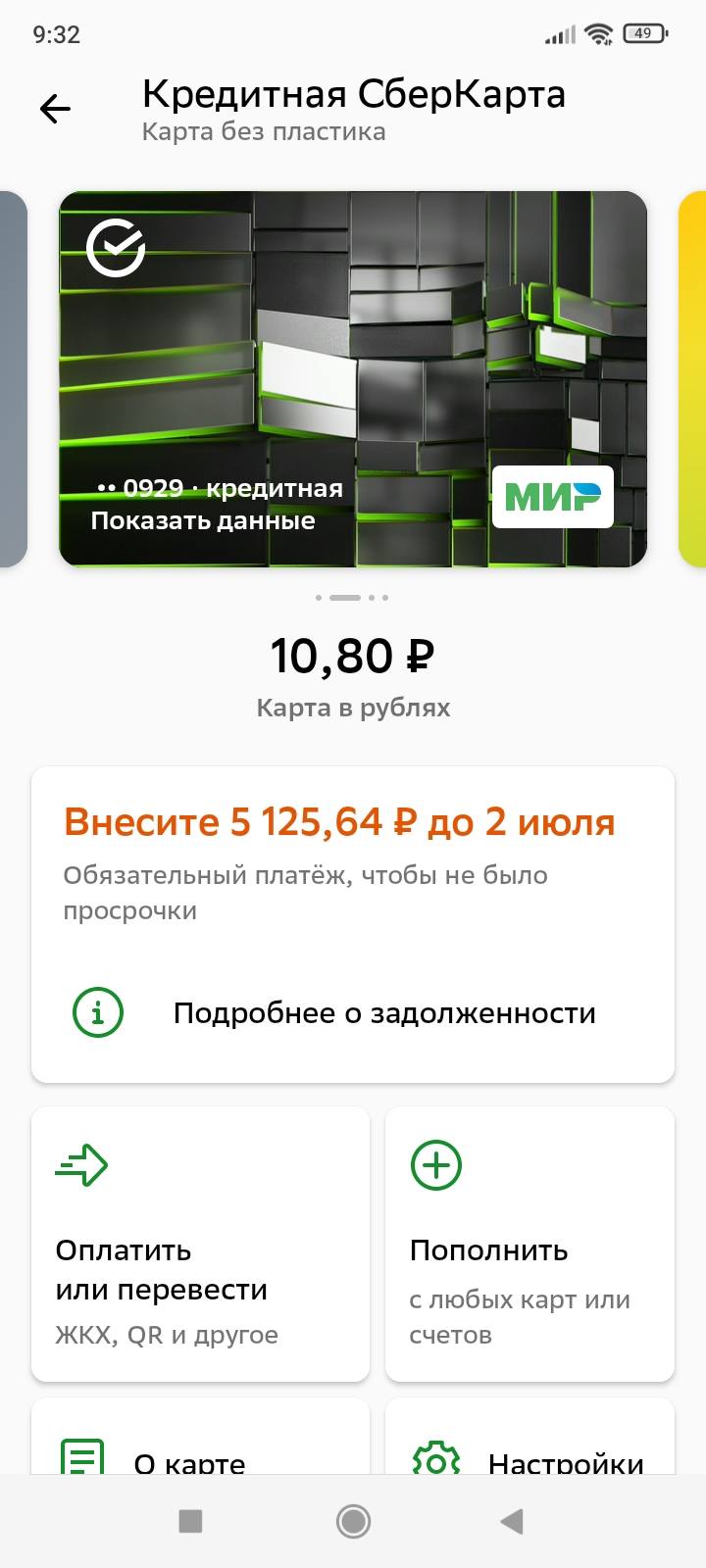This screenshot has width=706, height=1568.
Task: Tap the info icon next to debt details
Action: [96, 1010]
